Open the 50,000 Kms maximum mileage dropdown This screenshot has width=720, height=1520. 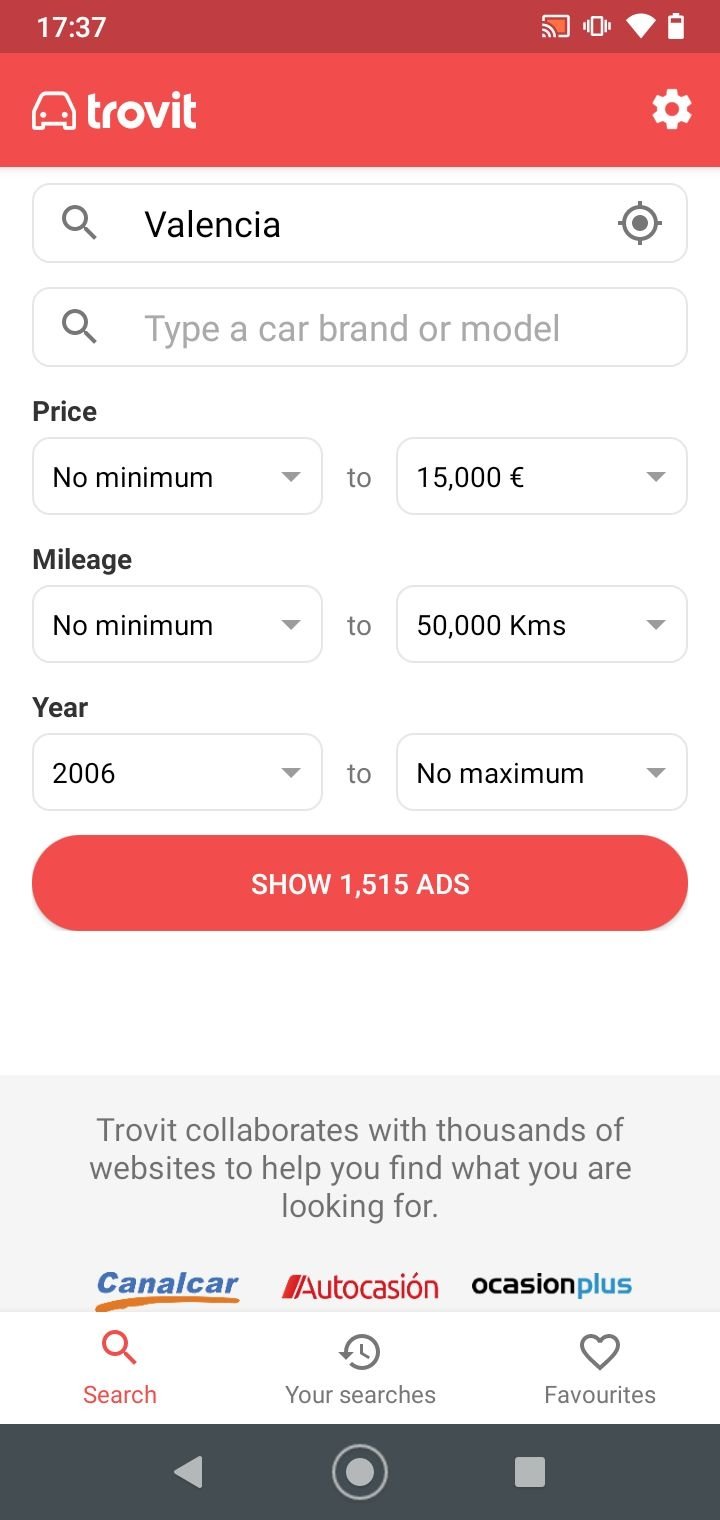coord(542,624)
